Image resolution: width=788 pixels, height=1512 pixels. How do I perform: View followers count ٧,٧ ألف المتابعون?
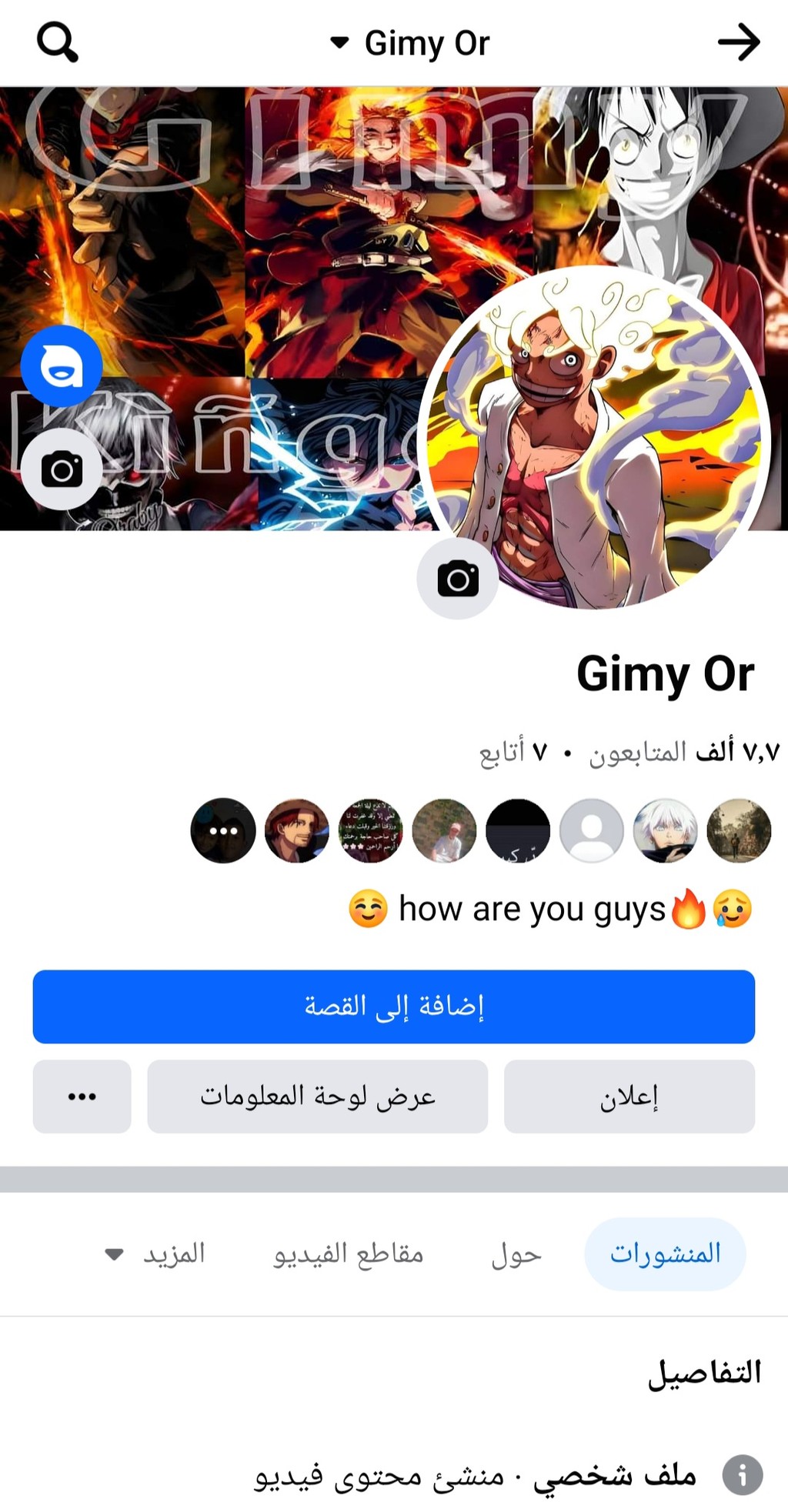click(684, 751)
